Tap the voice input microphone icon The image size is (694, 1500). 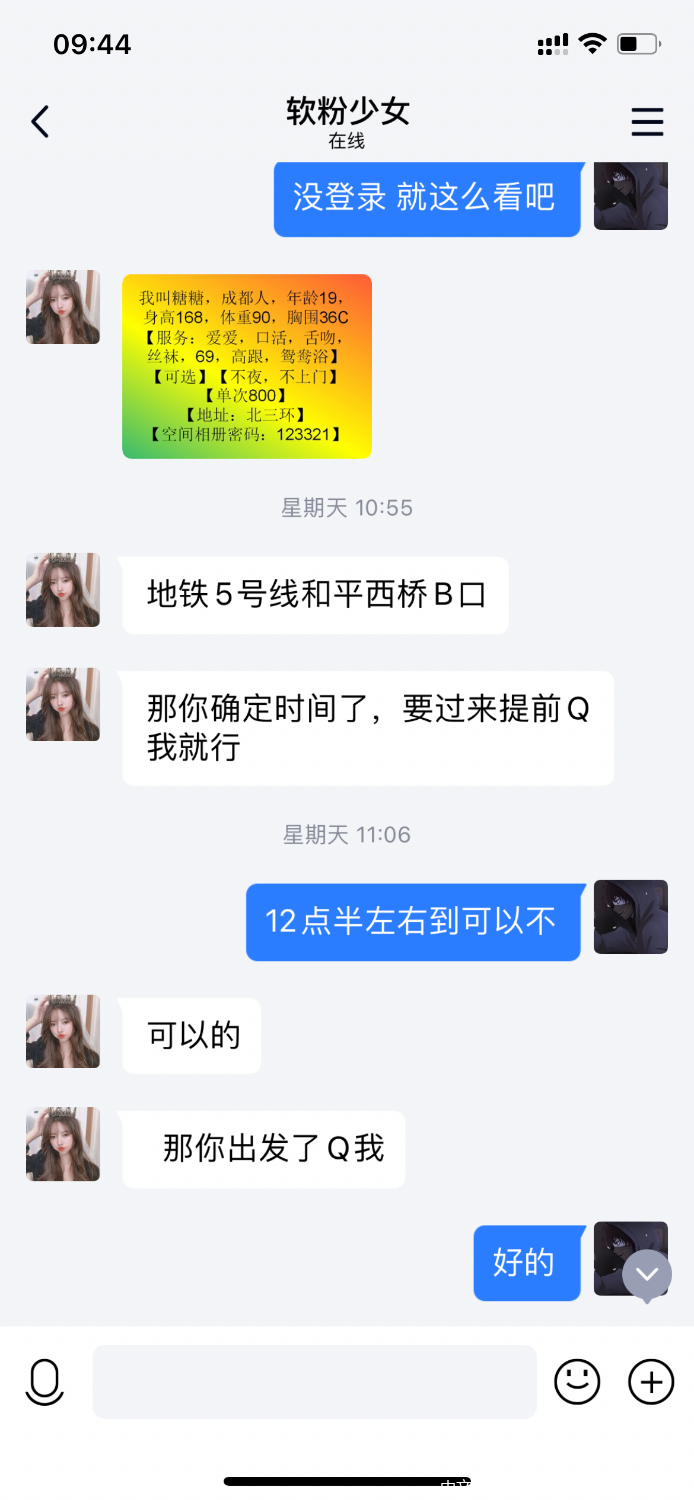click(x=45, y=1382)
